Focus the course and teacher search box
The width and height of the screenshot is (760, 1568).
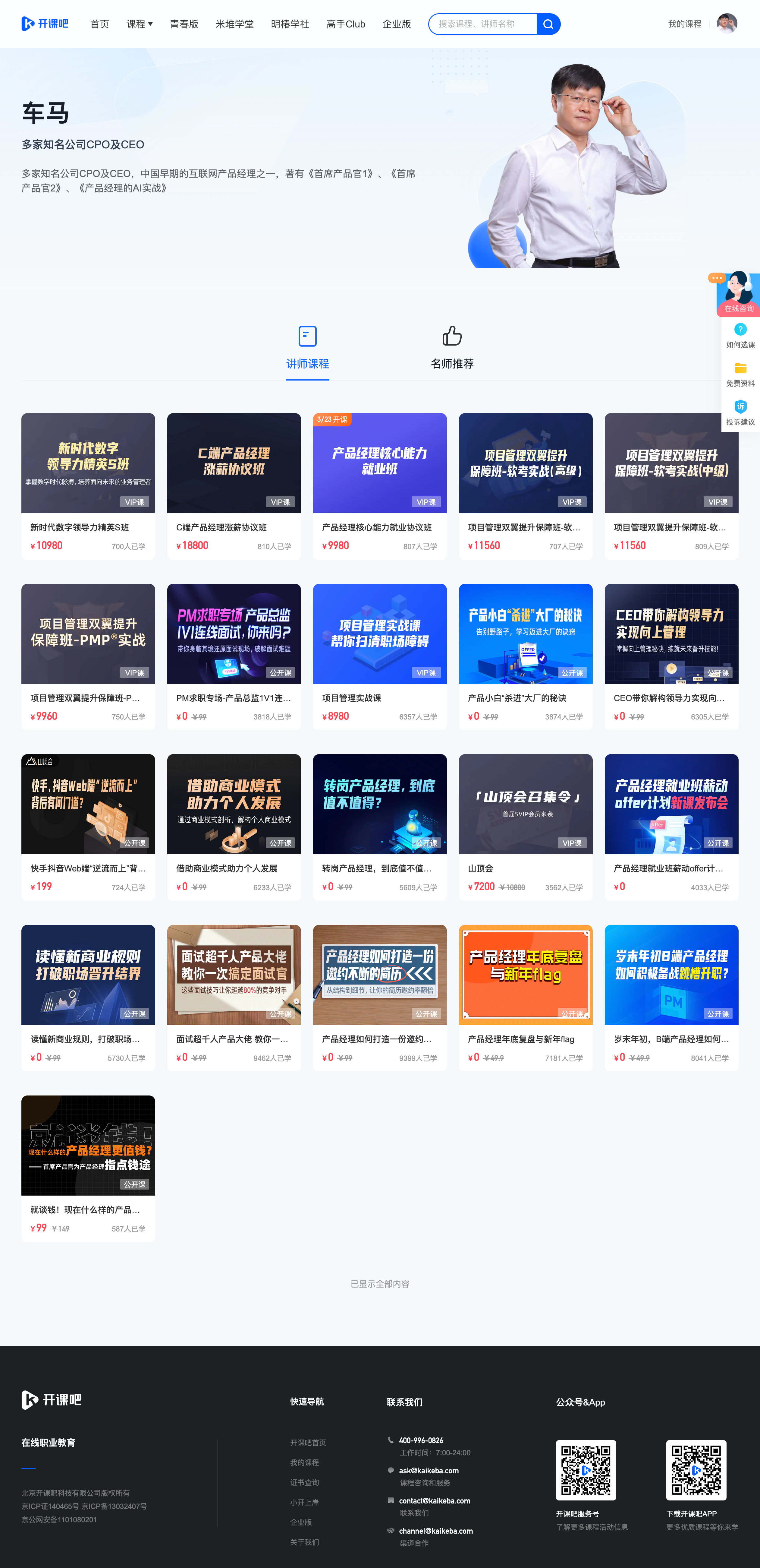(x=482, y=24)
